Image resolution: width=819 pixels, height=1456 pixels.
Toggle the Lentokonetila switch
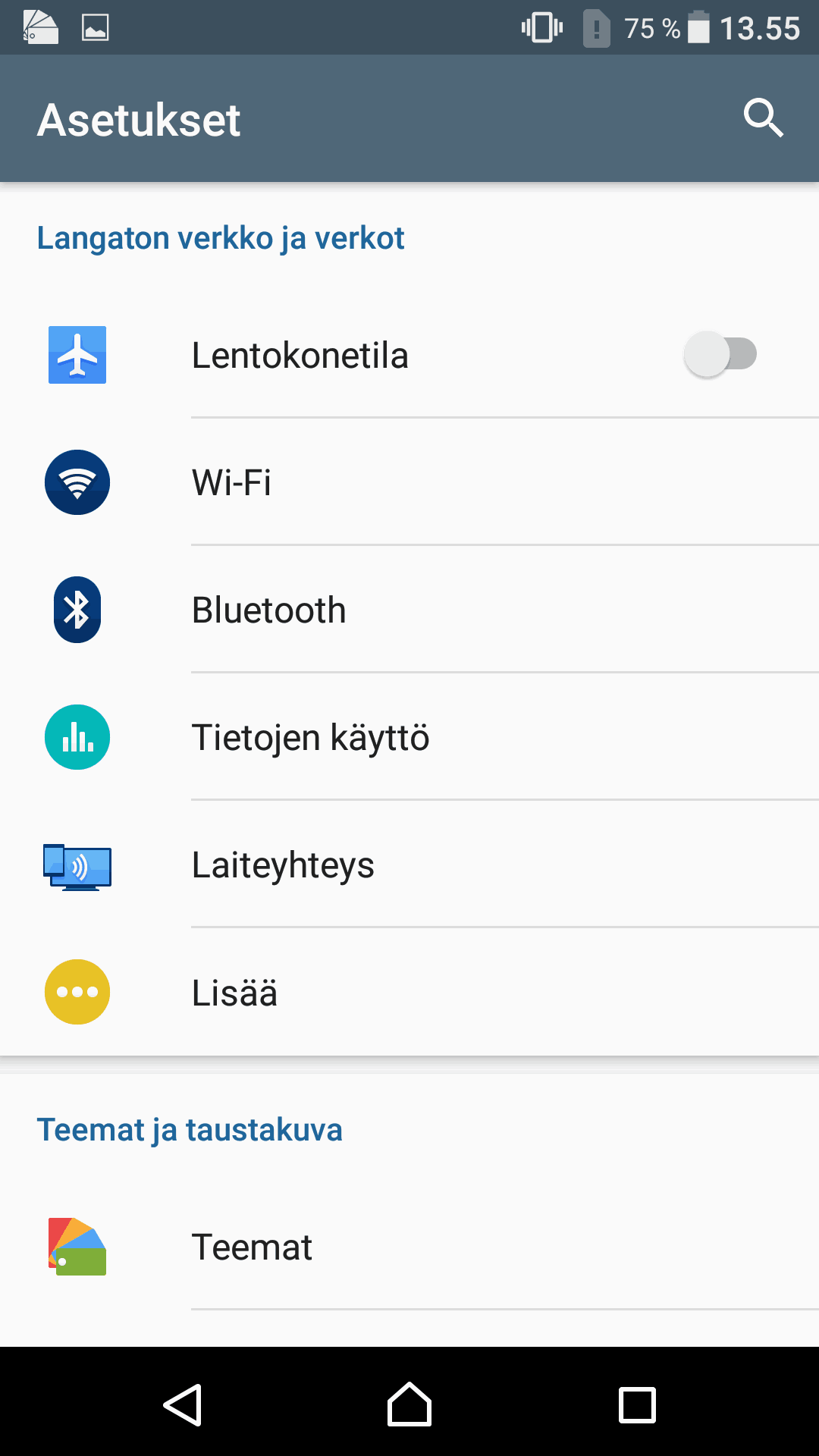(x=720, y=354)
